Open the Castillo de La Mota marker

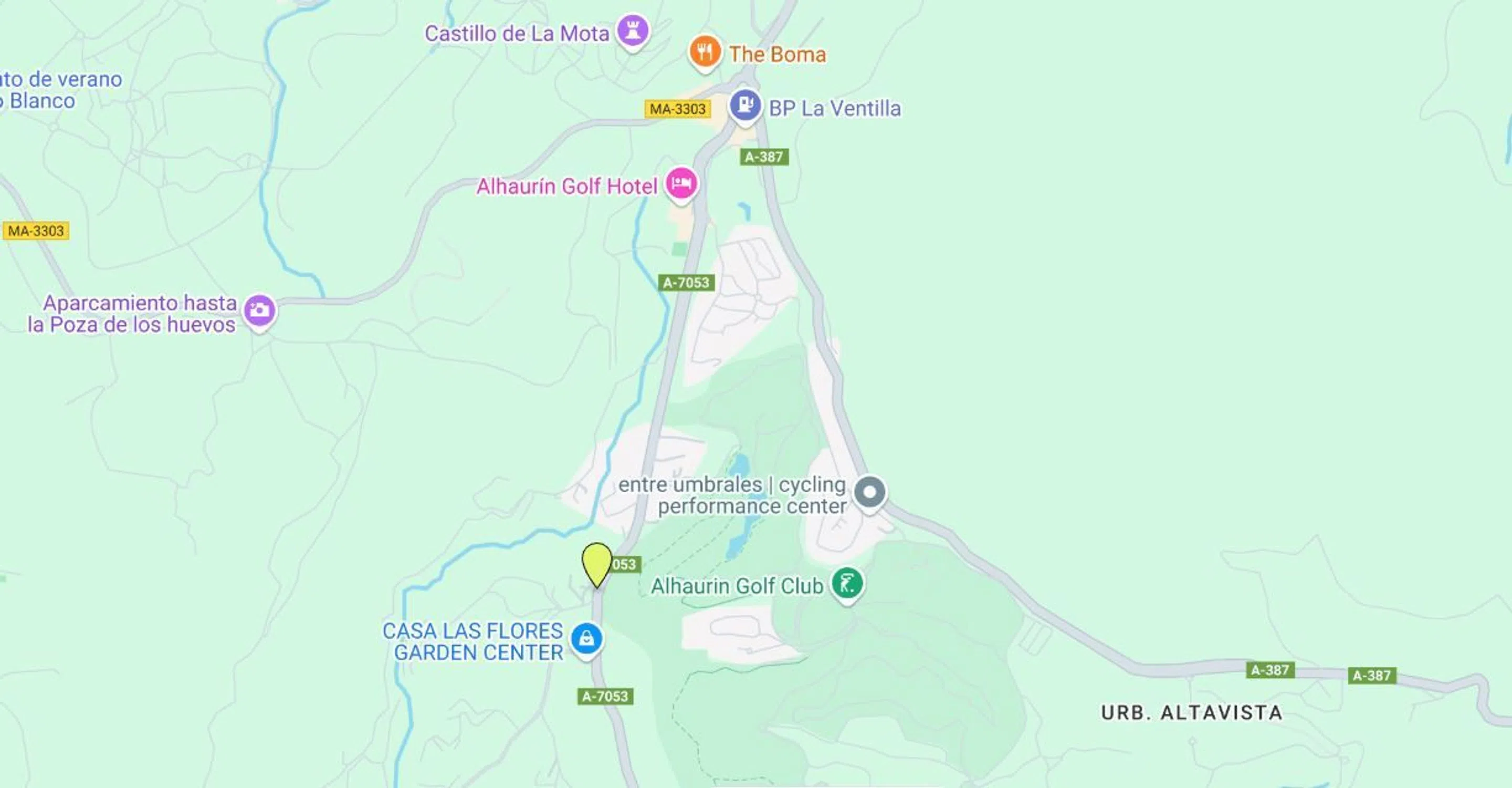click(632, 30)
